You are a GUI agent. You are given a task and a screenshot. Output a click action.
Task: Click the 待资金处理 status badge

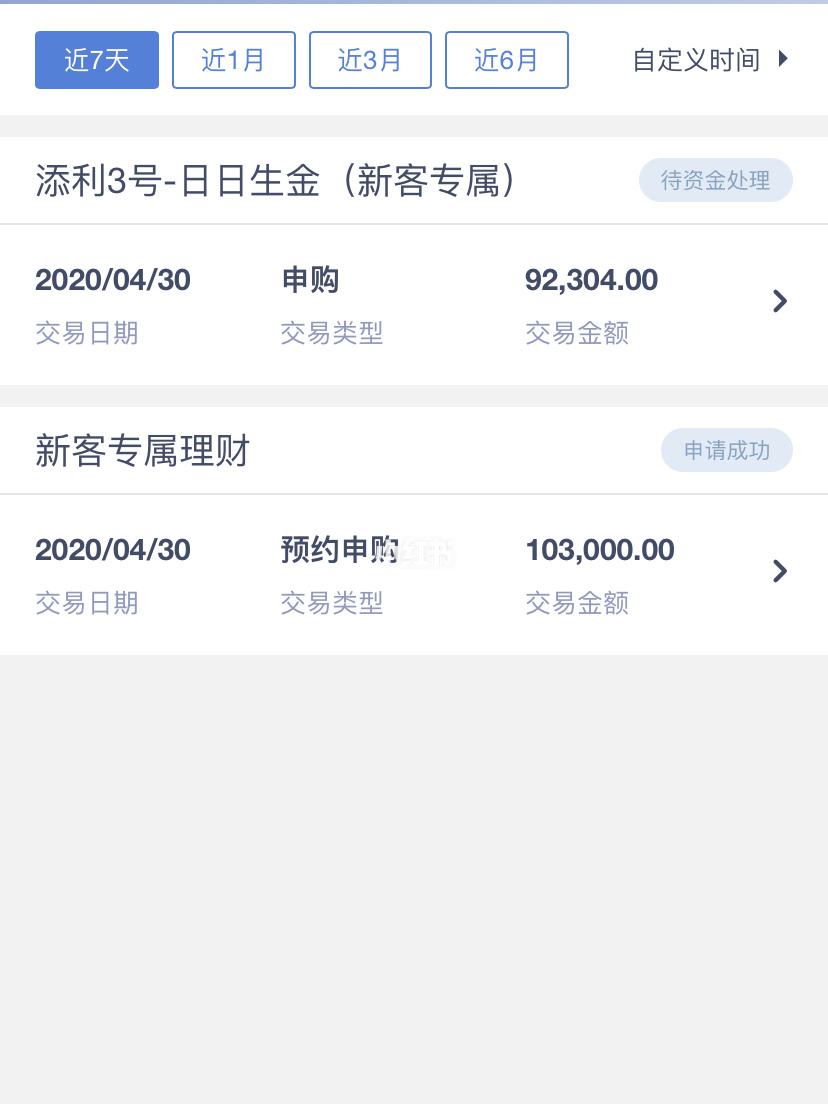(x=716, y=180)
